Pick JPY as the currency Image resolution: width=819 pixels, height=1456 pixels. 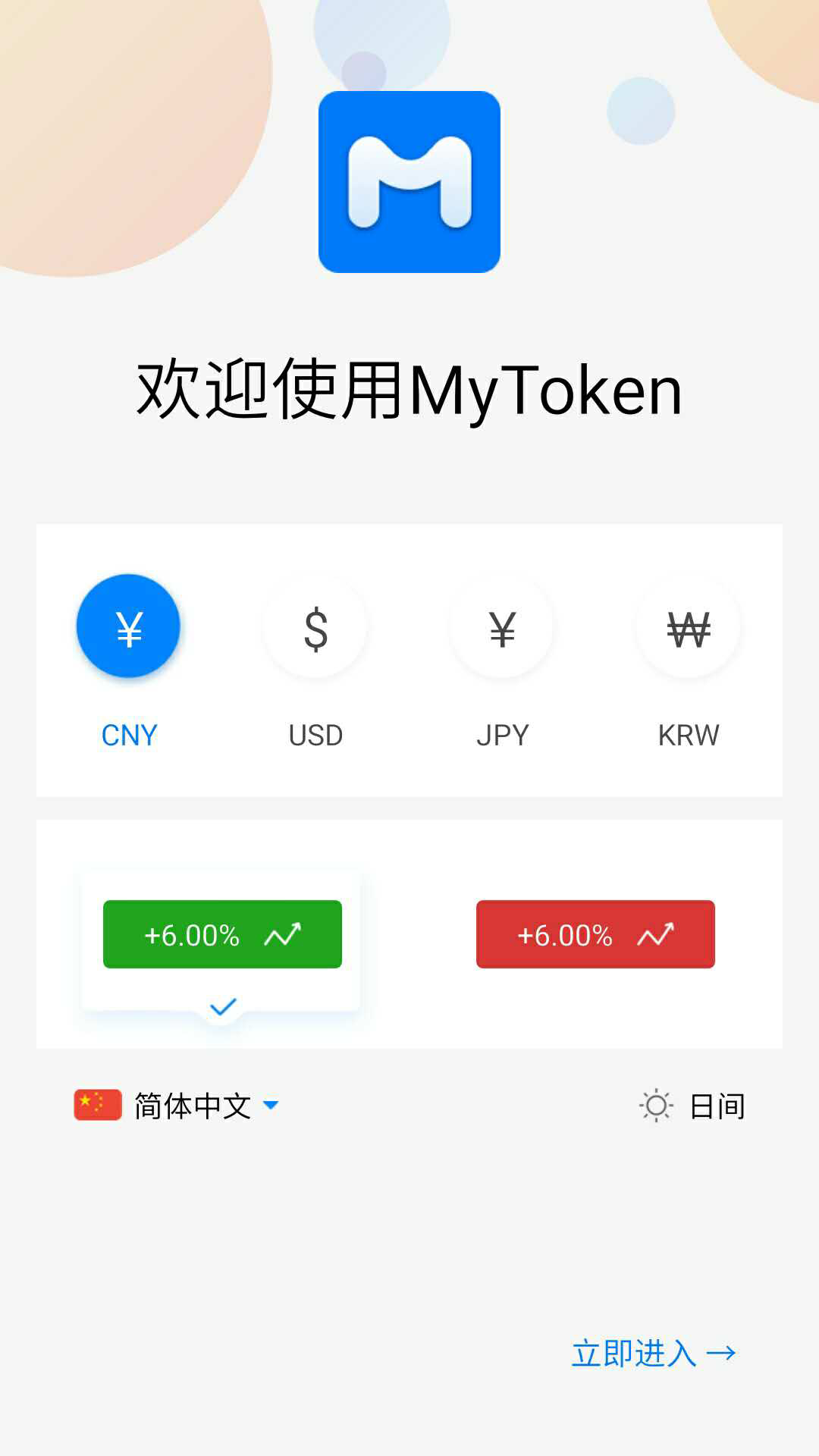502,626
